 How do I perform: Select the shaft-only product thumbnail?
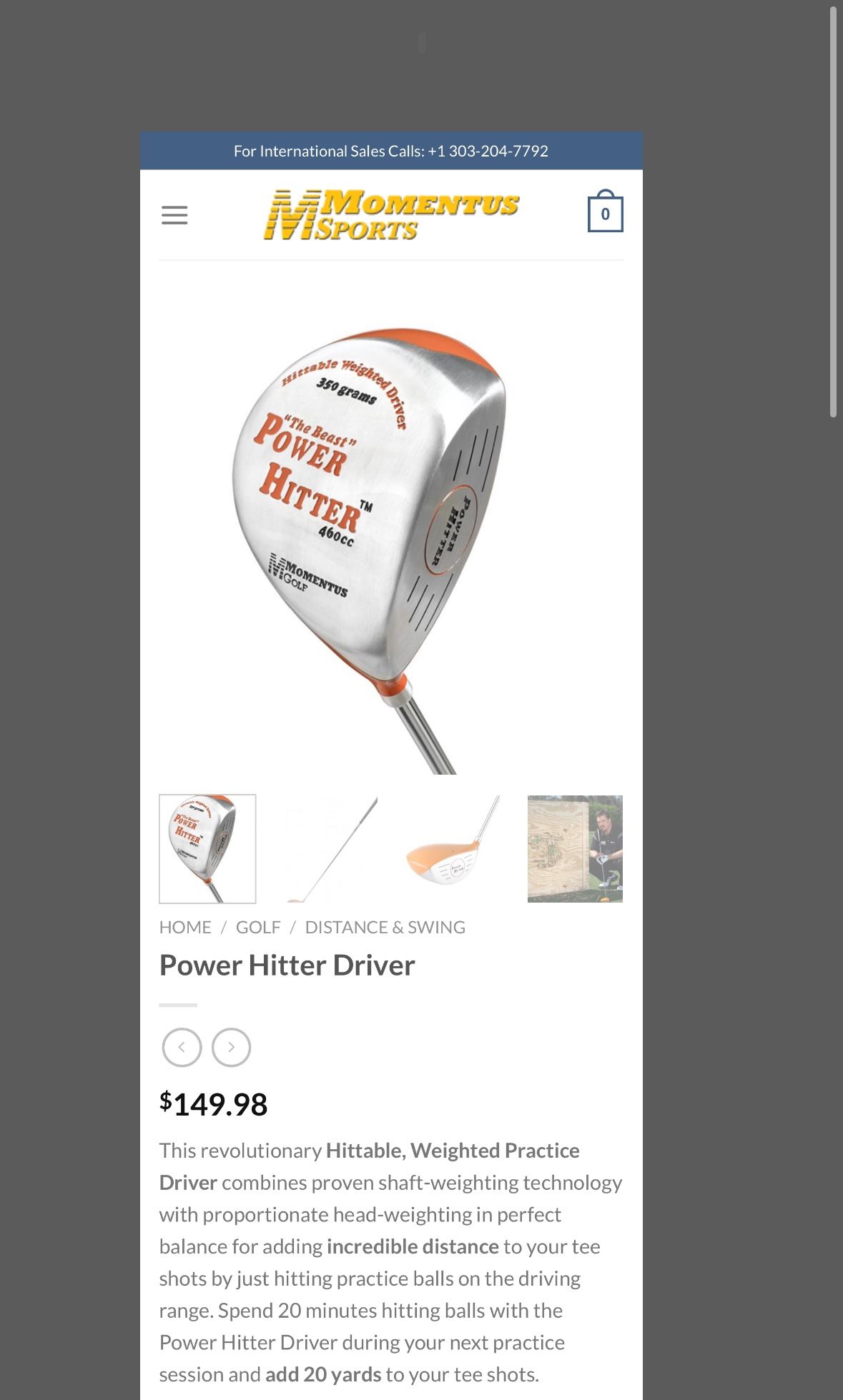coord(330,848)
